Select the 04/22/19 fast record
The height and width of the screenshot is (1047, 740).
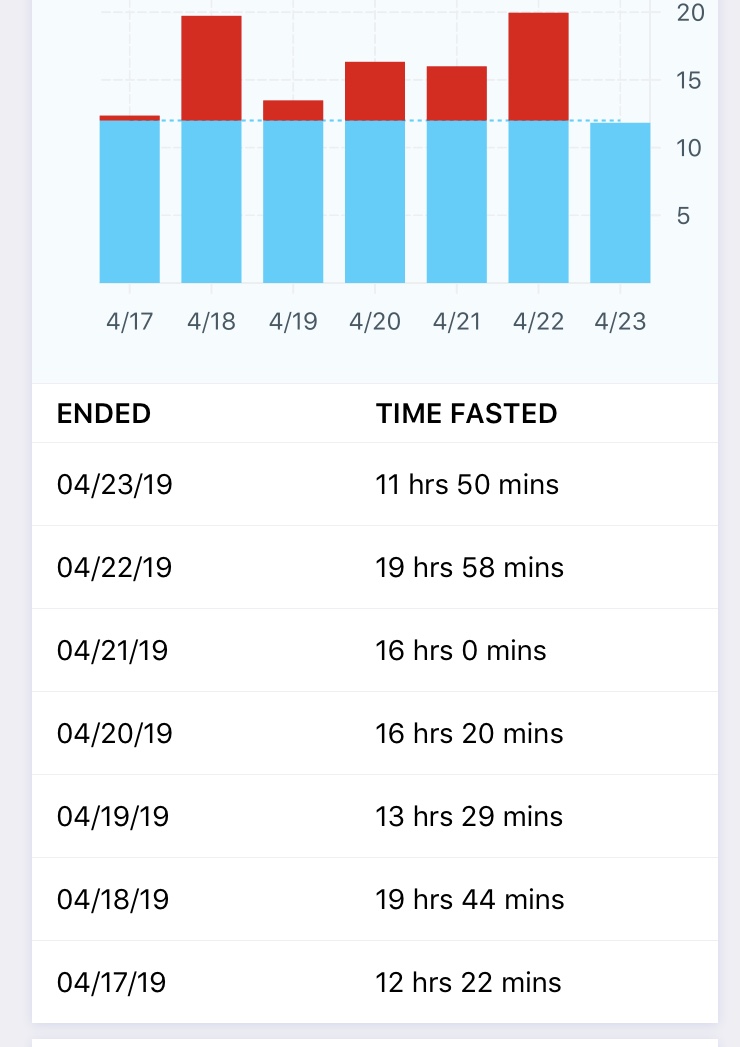(x=374, y=568)
